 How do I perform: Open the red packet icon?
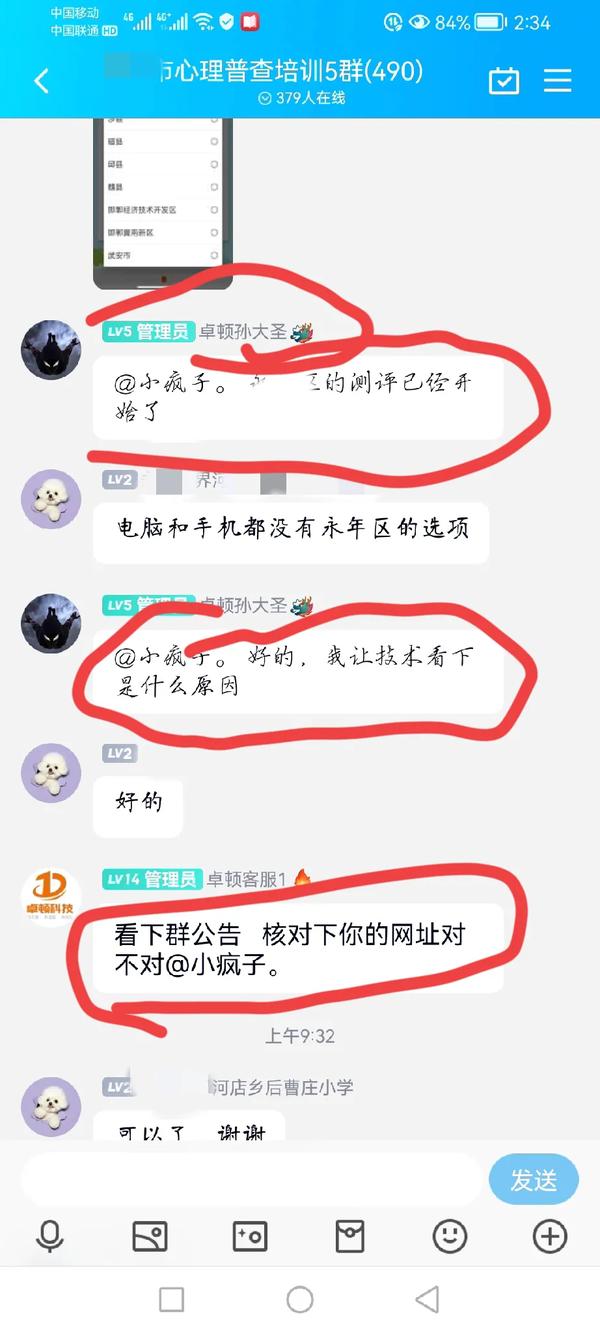(x=349, y=1237)
